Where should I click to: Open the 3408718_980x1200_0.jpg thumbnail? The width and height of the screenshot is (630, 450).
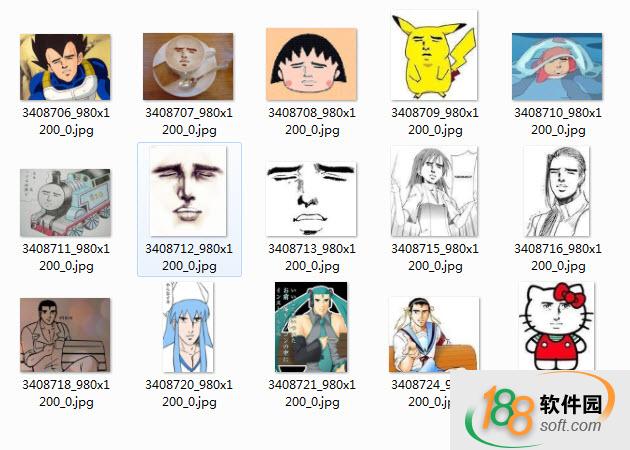[65, 334]
